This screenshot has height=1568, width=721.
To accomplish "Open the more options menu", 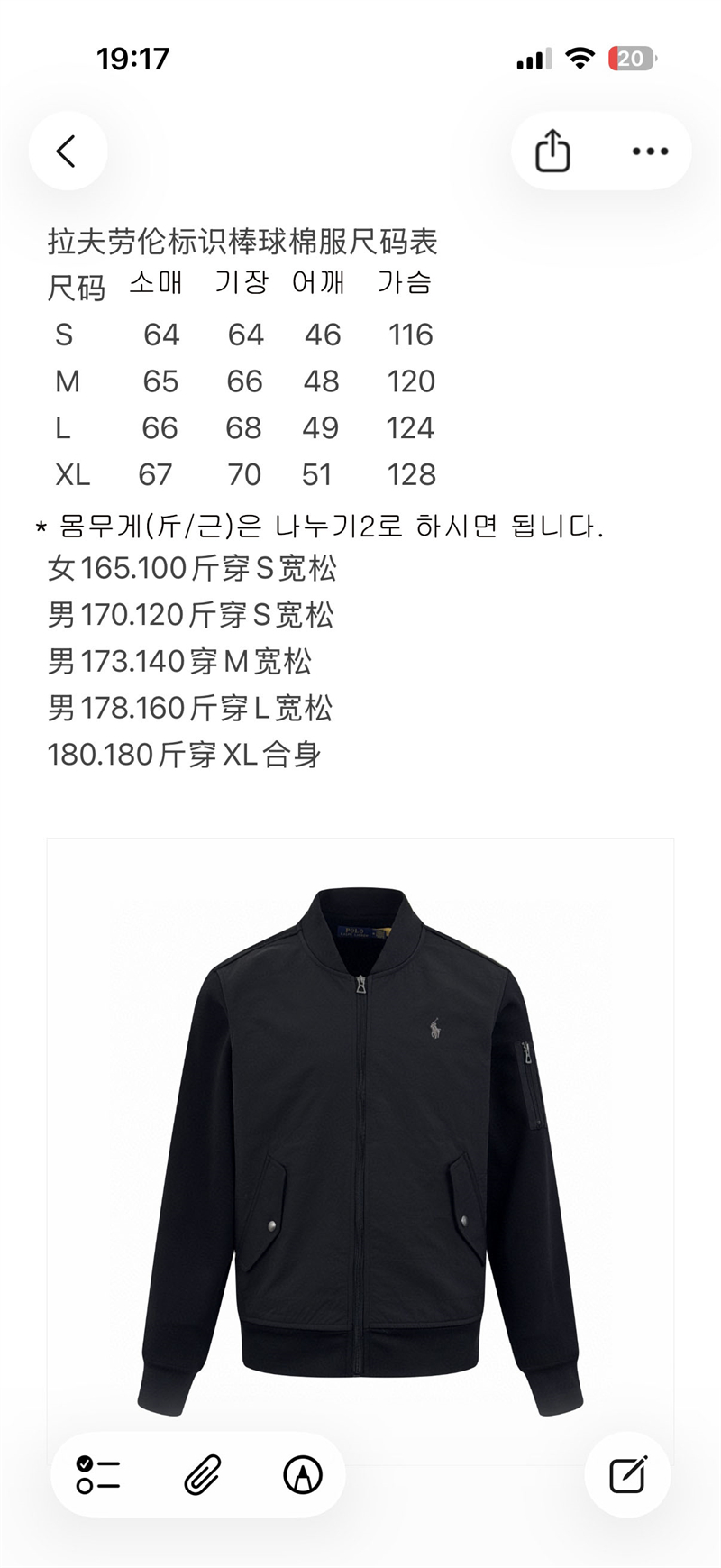I will pos(650,151).
